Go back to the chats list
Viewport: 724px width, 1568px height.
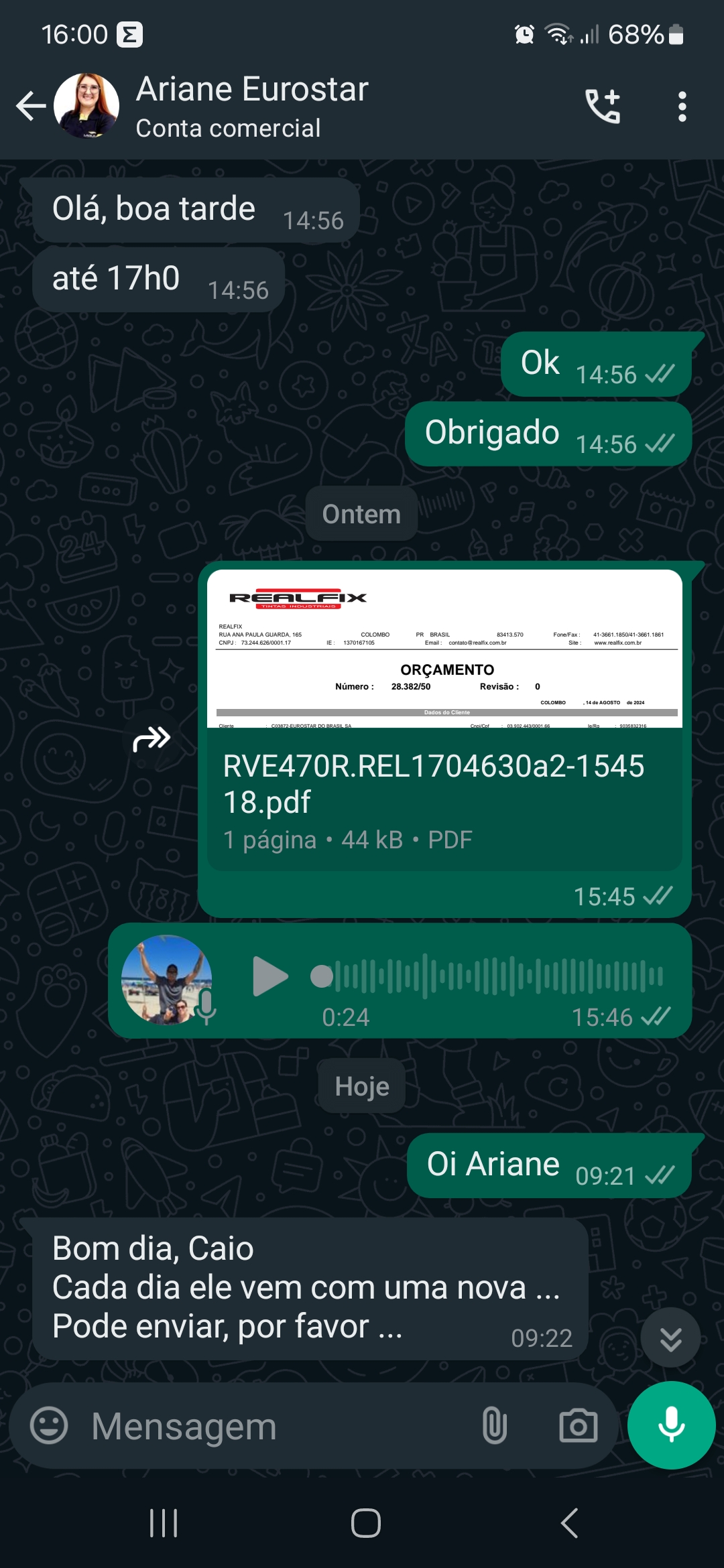[30, 106]
